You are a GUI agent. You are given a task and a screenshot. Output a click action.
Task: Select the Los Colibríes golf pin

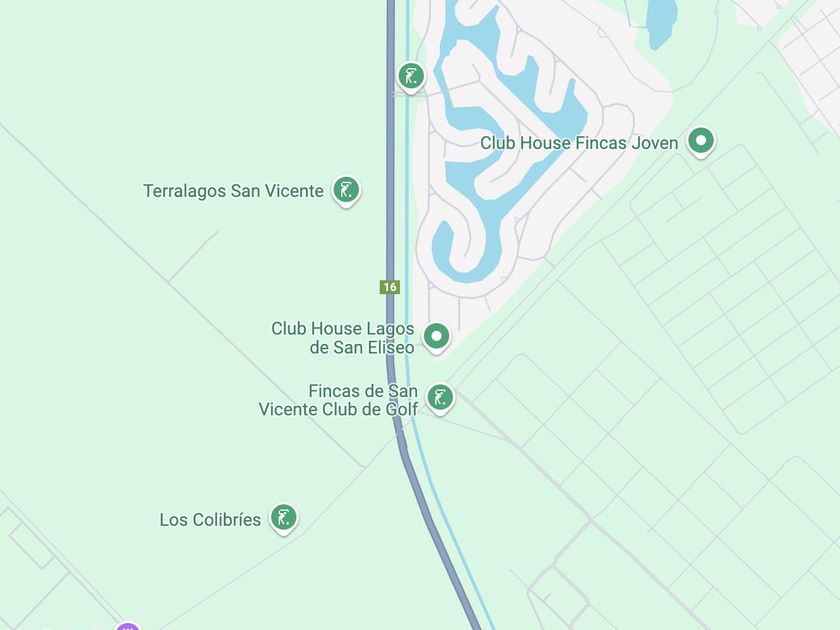coord(283,519)
